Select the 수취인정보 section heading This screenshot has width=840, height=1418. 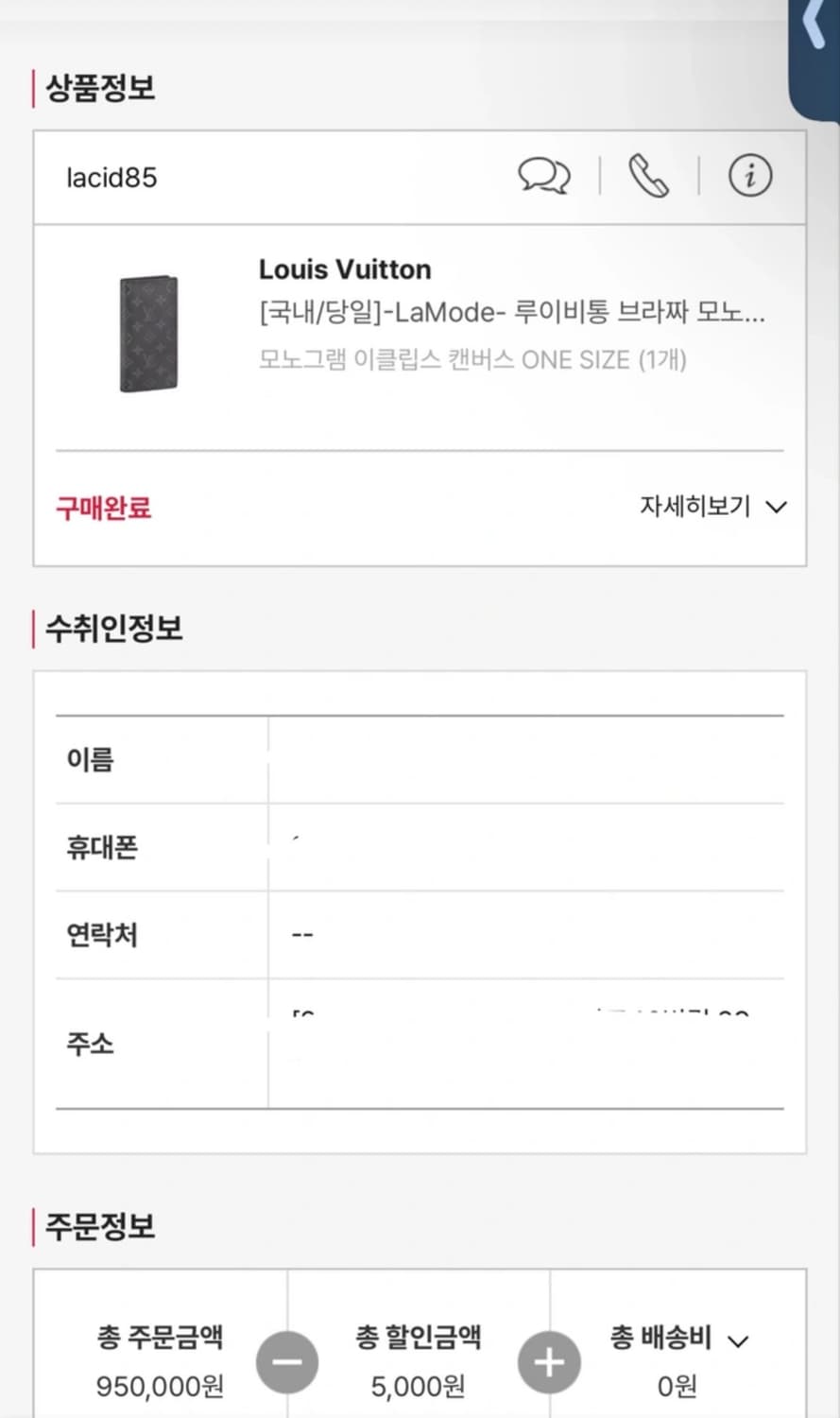(113, 627)
